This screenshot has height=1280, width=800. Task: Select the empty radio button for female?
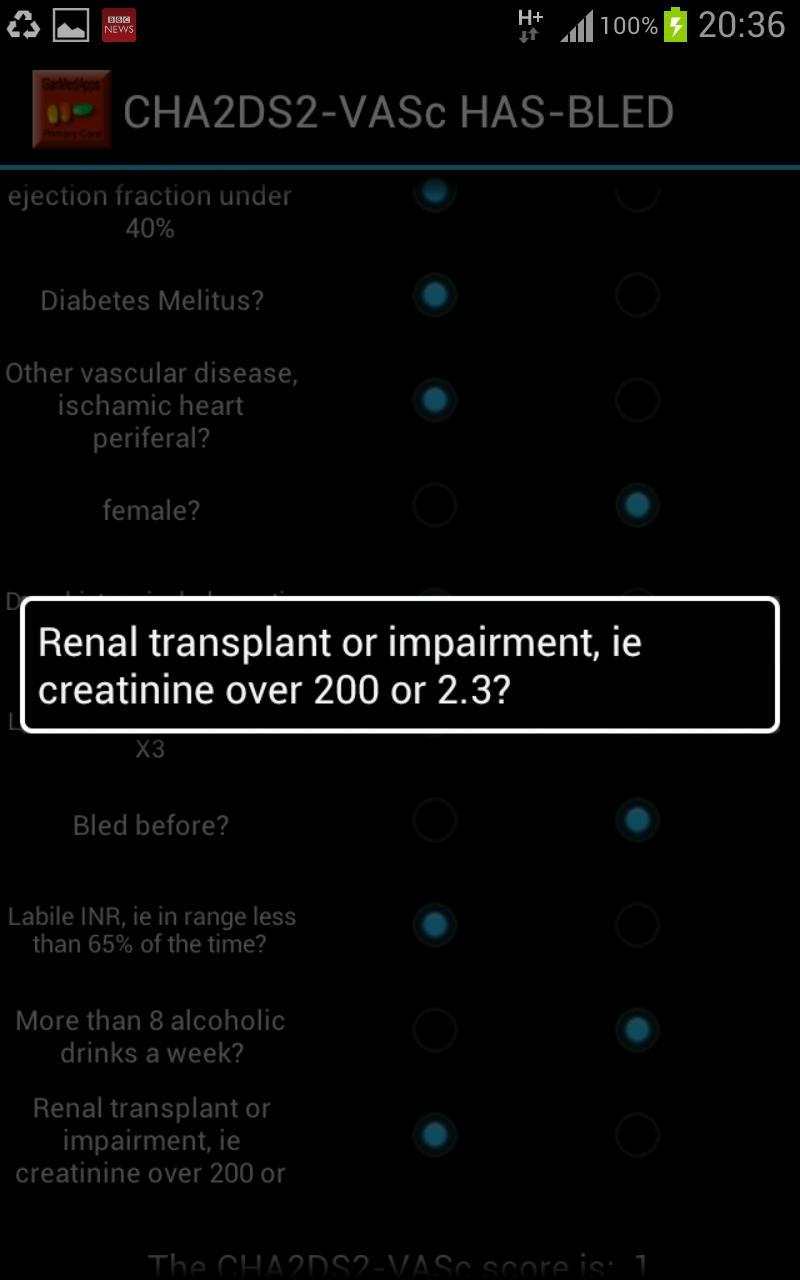click(x=434, y=506)
